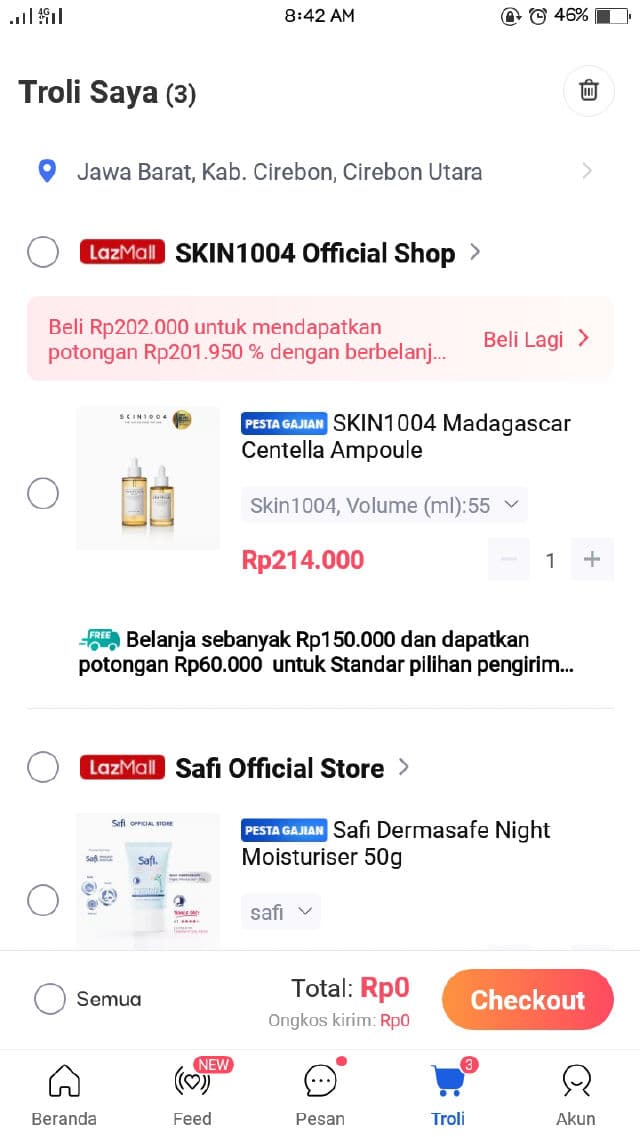This screenshot has width=640, height=1137.
Task: Select all SKIN1004 Official Shop items
Action: click(43, 253)
